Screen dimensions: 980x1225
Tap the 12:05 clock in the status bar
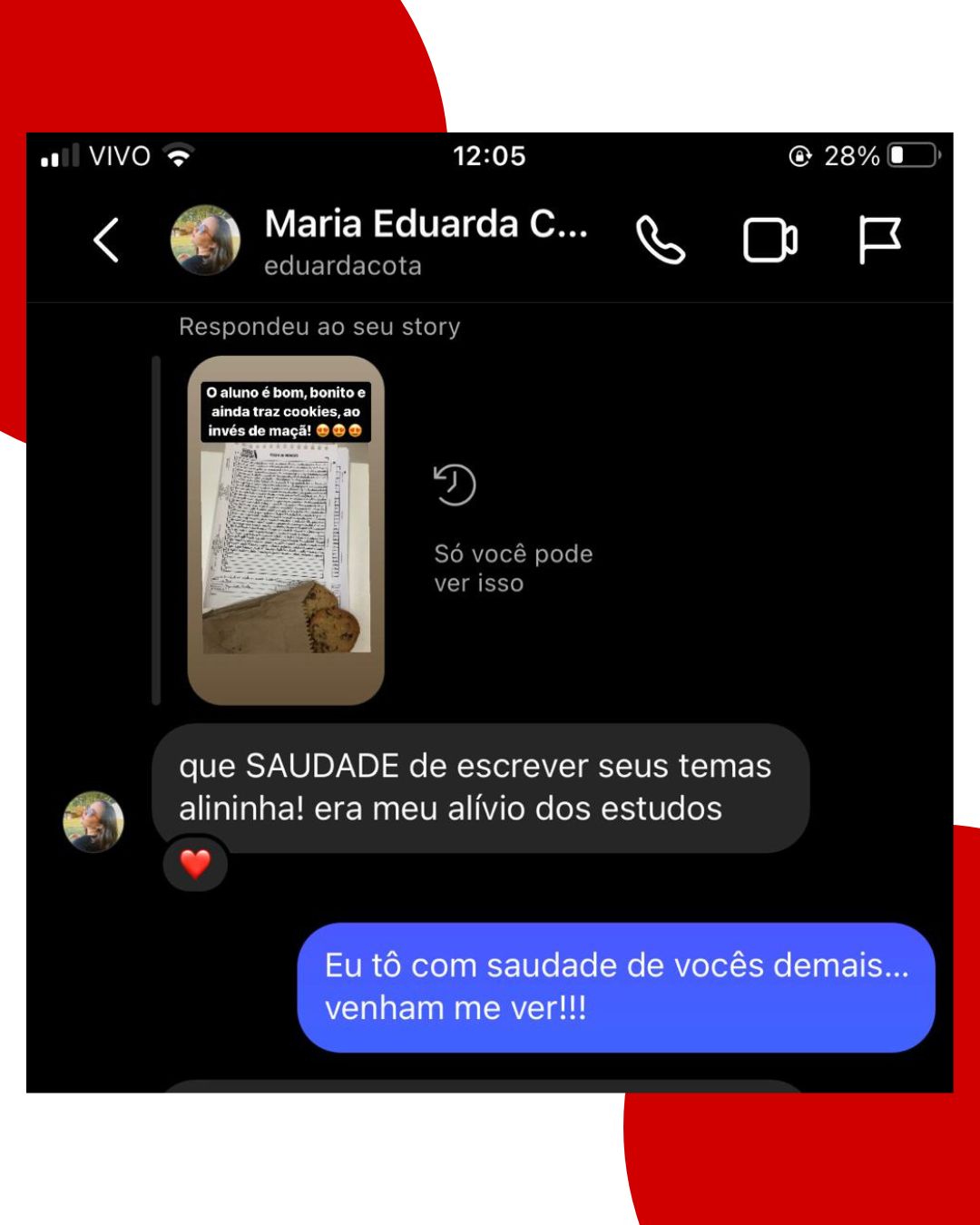489,156
